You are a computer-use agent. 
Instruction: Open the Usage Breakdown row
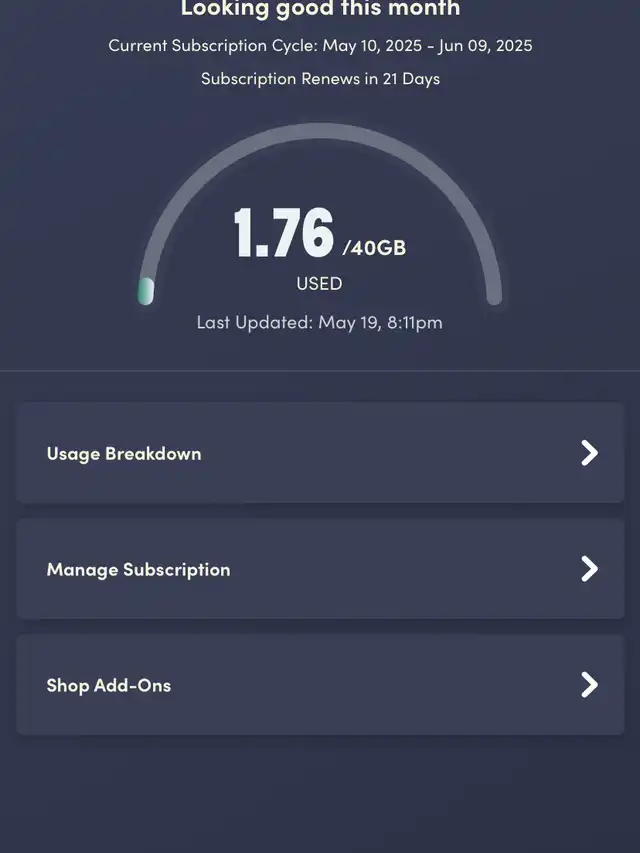pos(320,453)
